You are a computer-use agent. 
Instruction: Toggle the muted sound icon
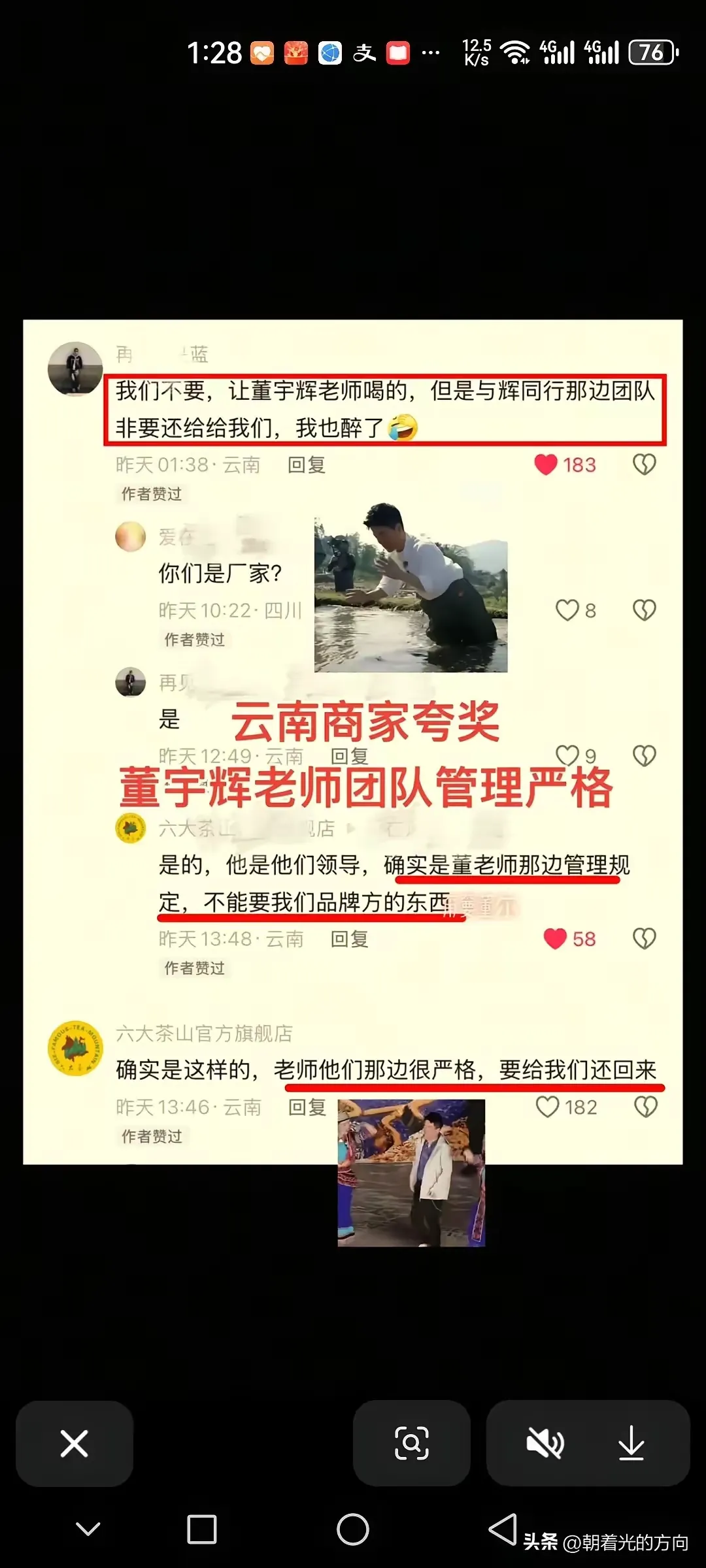pos(545,1443)
